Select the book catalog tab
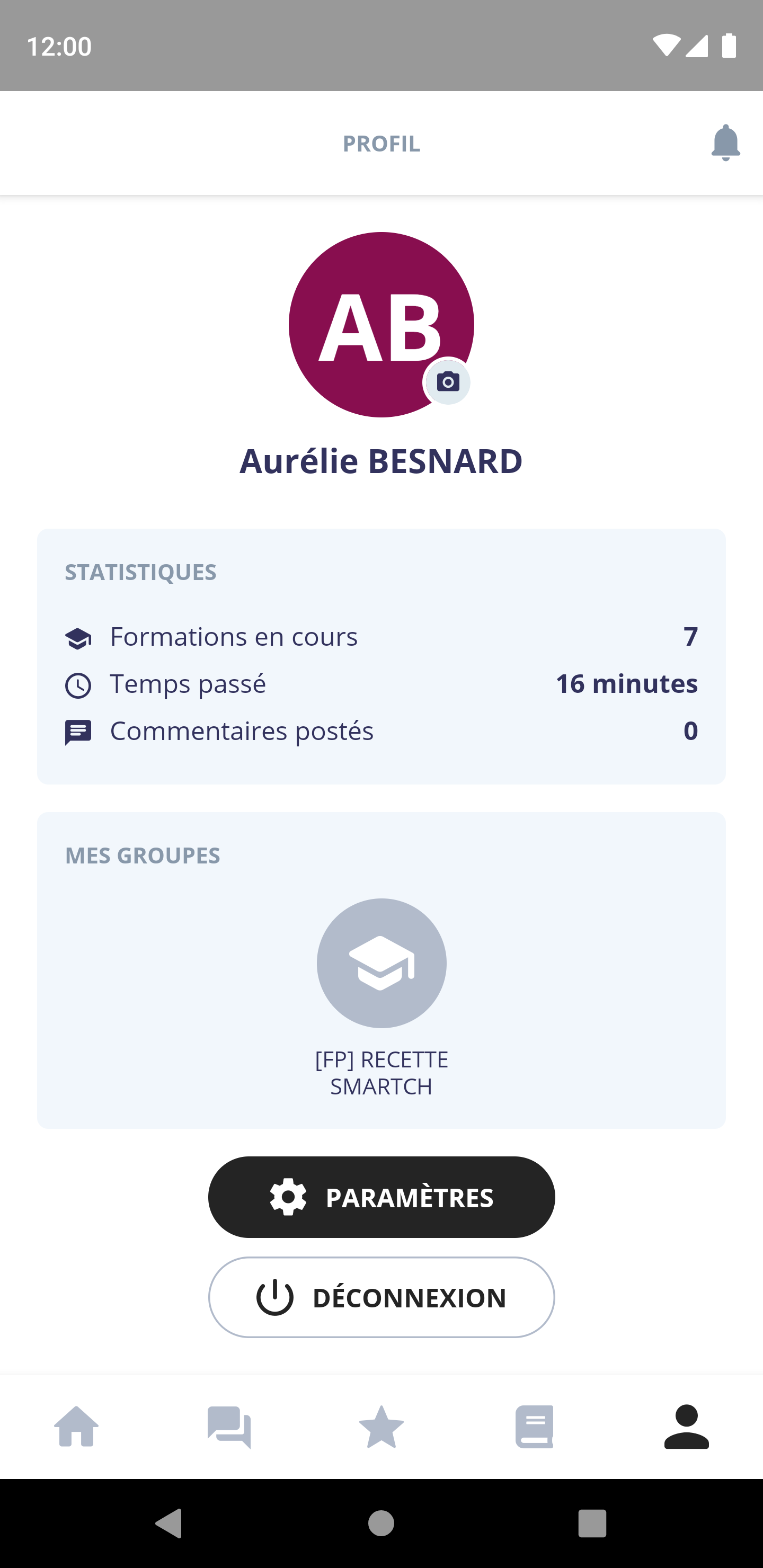This screenshot has height=1568, width=763. (534, 1426)
